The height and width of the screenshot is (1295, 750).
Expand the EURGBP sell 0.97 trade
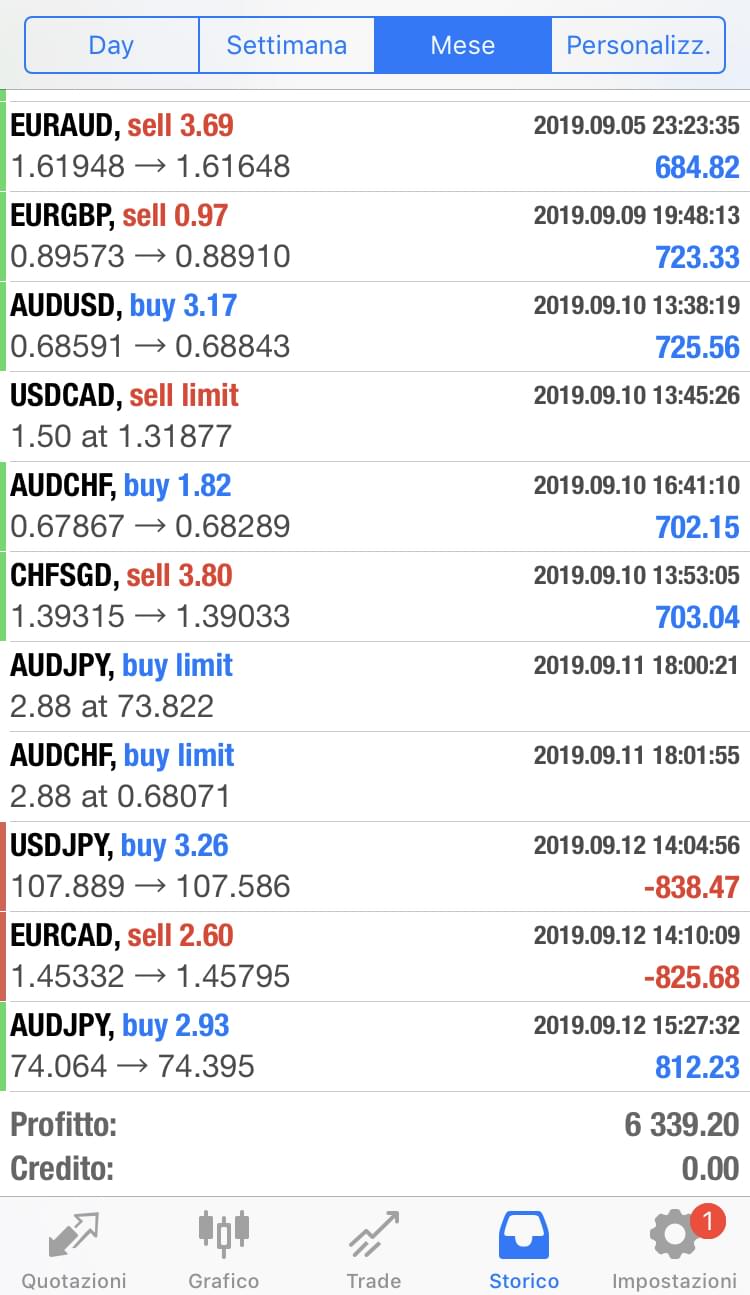click(x=375, y=237)
